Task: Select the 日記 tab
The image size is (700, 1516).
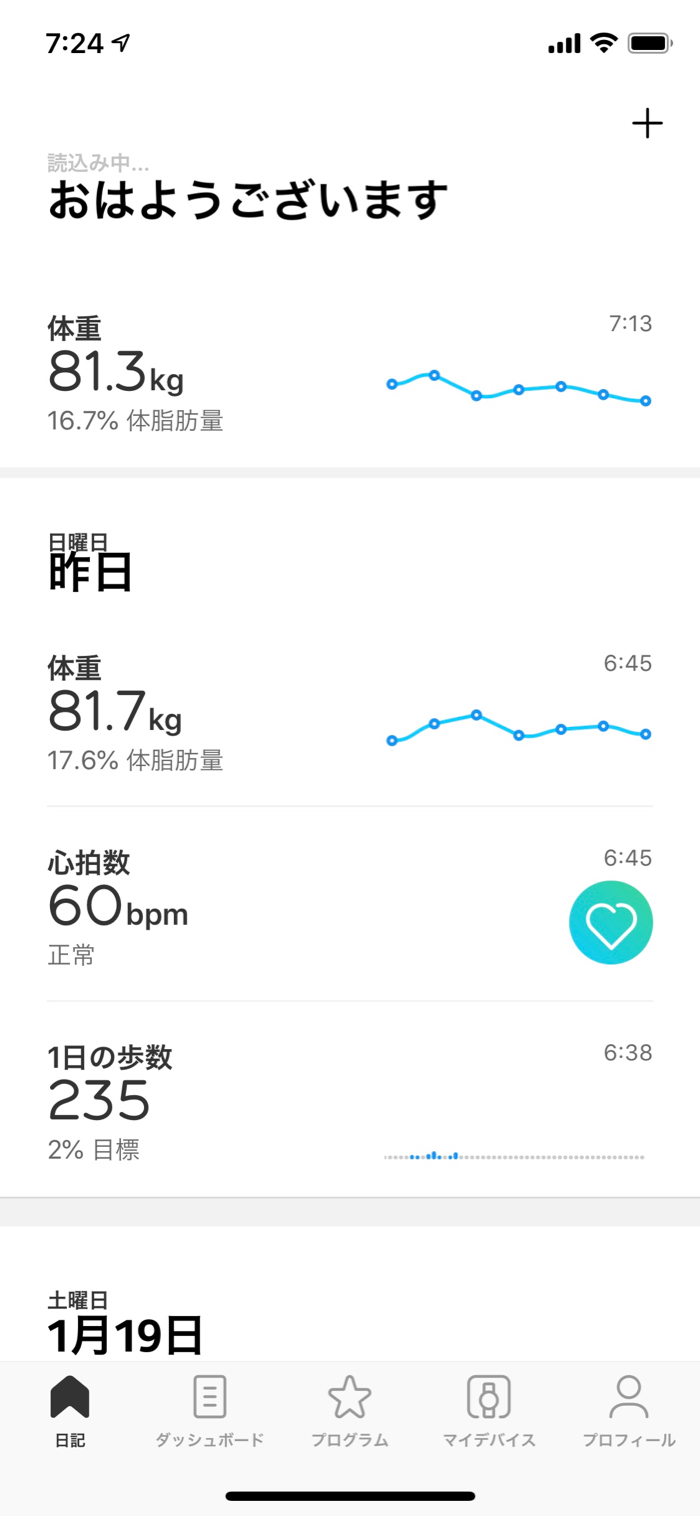Action: 70,1411
